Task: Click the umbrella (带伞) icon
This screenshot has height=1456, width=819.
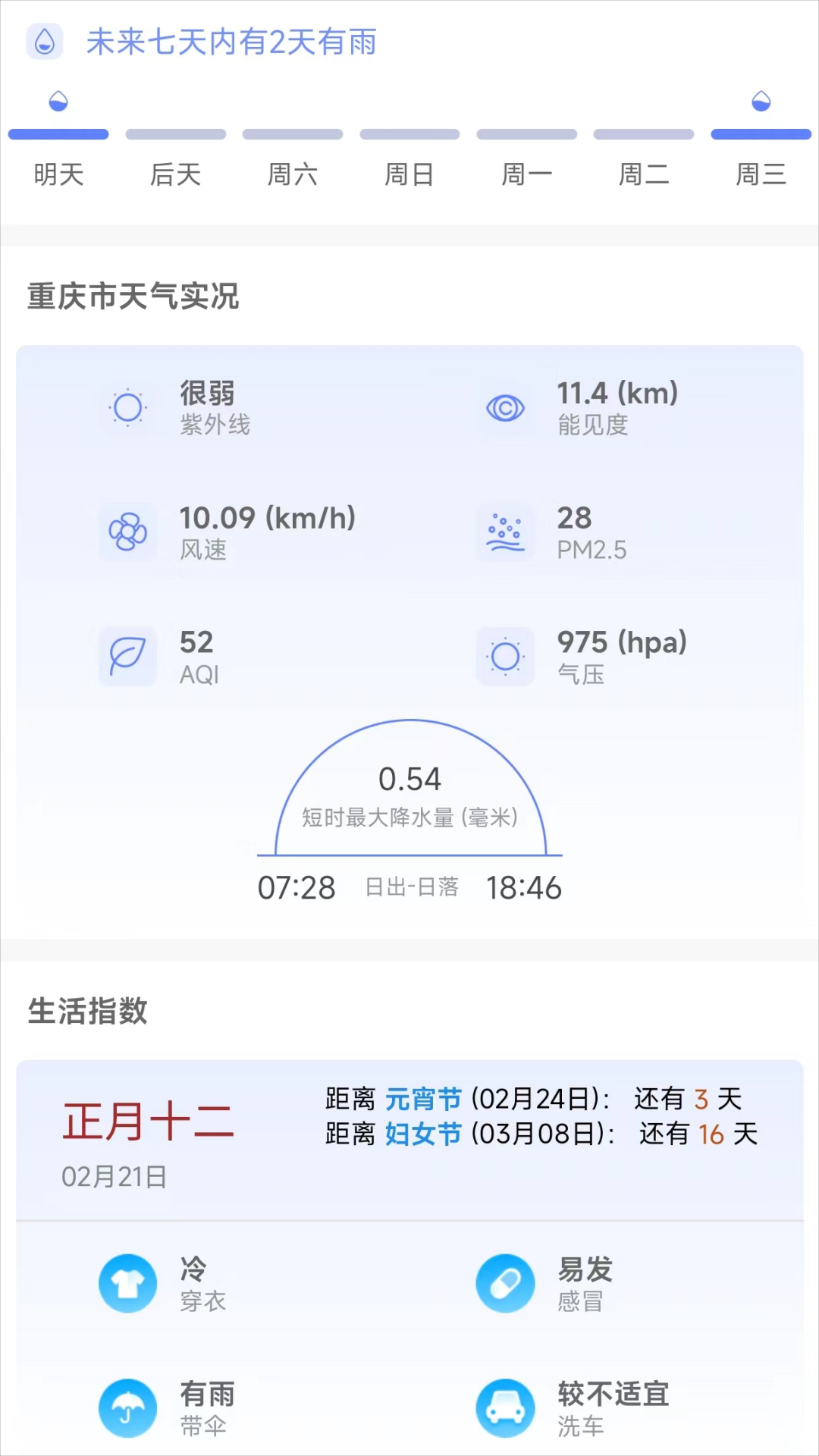Action: 127,1407
